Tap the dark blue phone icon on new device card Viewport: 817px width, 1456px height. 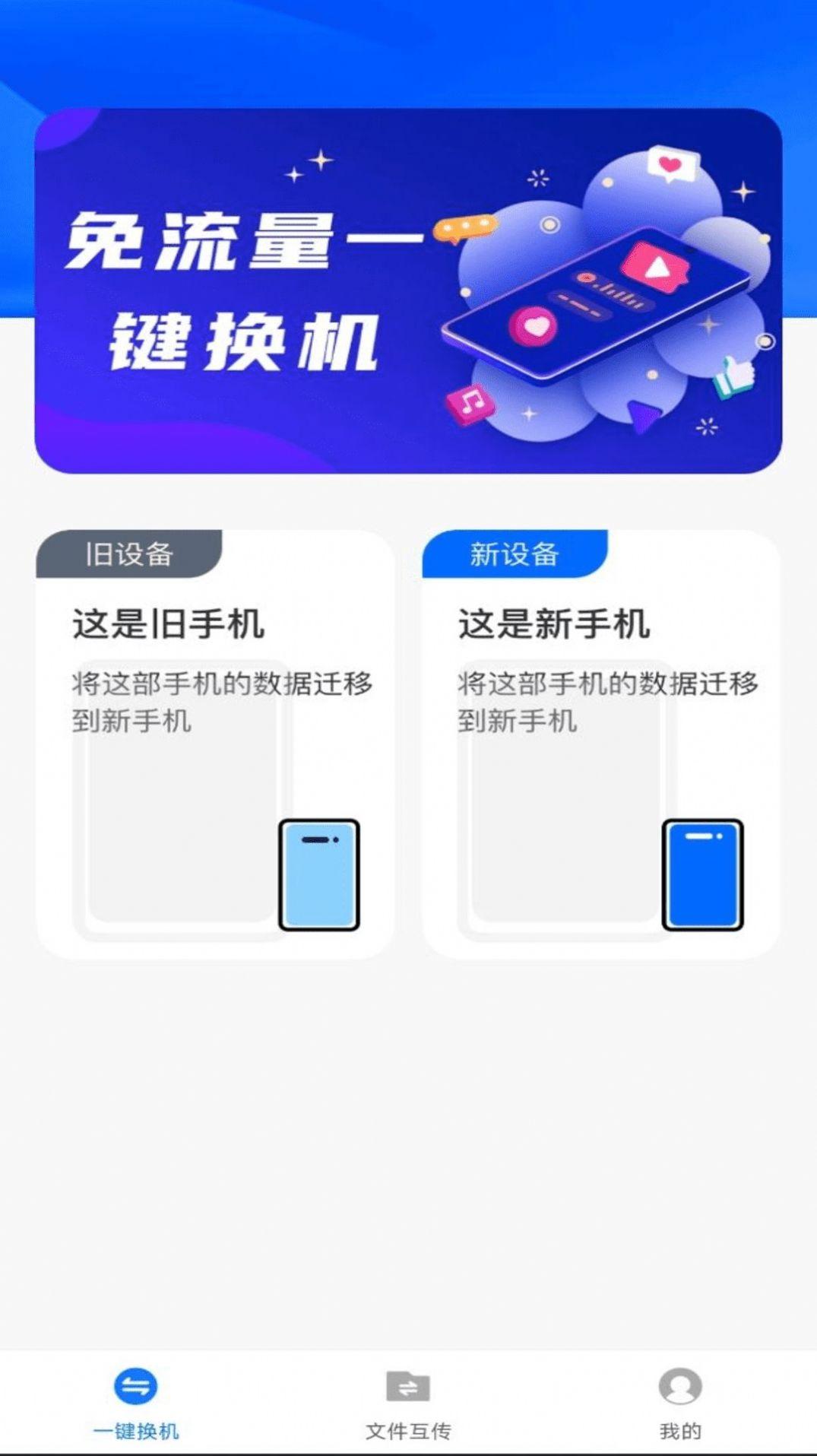pyautogui.click(x=701, y=873)
